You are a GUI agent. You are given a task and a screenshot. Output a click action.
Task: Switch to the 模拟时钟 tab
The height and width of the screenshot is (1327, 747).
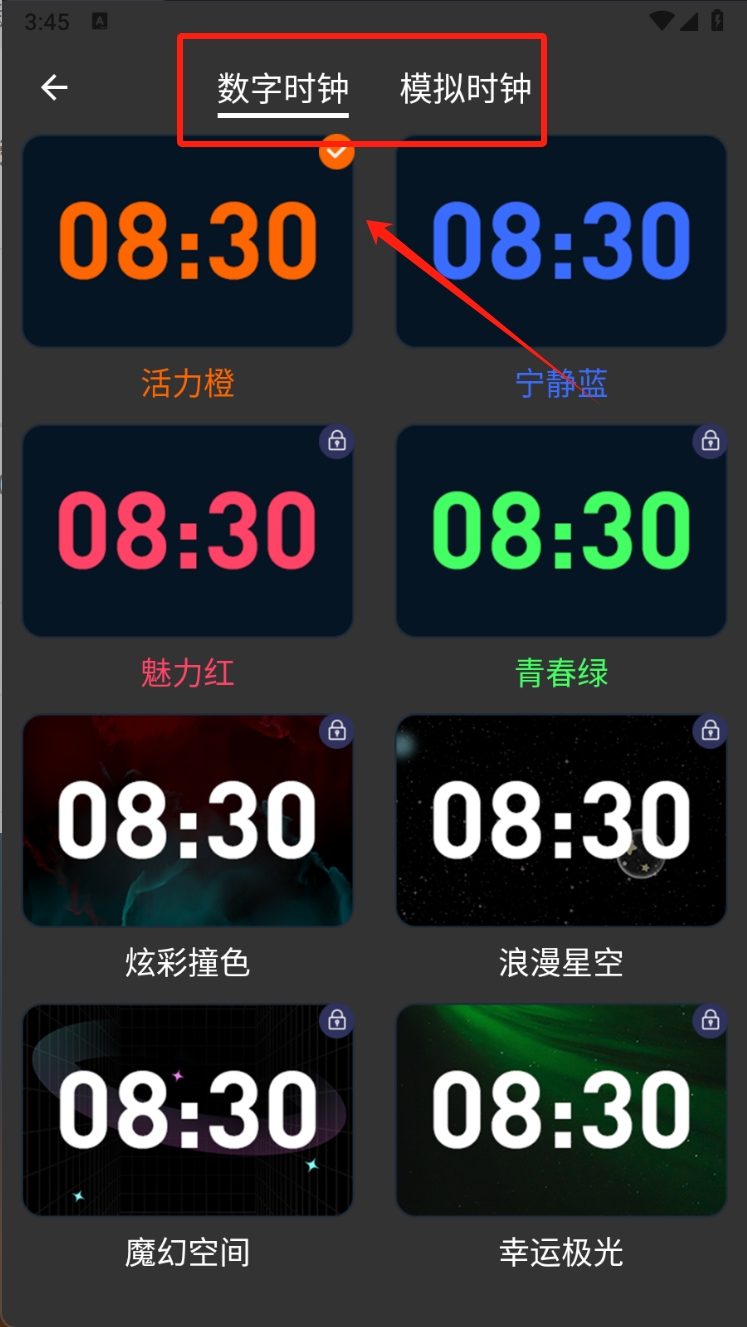[x=465, y=89]
